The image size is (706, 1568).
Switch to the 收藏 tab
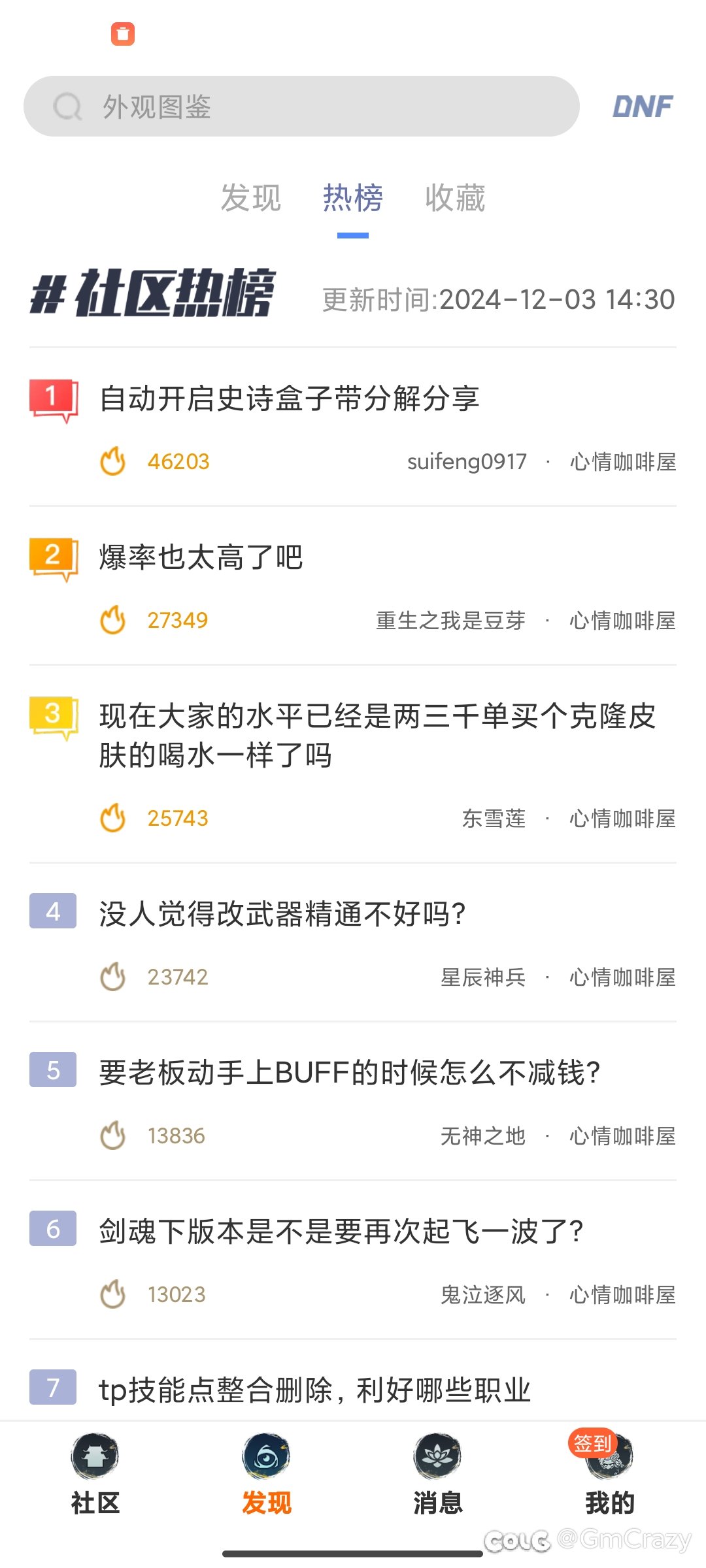[x=455, y=198]
